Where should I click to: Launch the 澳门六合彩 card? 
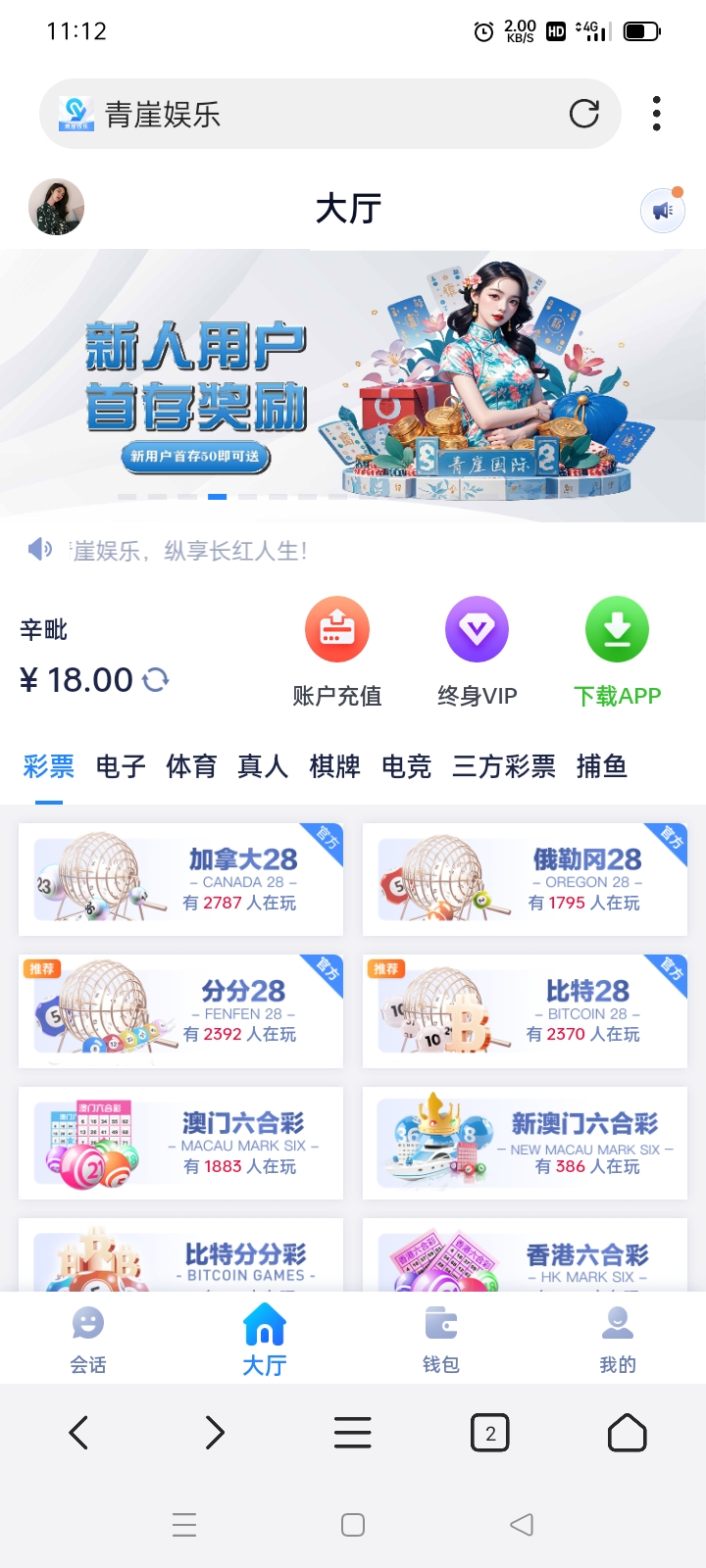(181, 1143)
